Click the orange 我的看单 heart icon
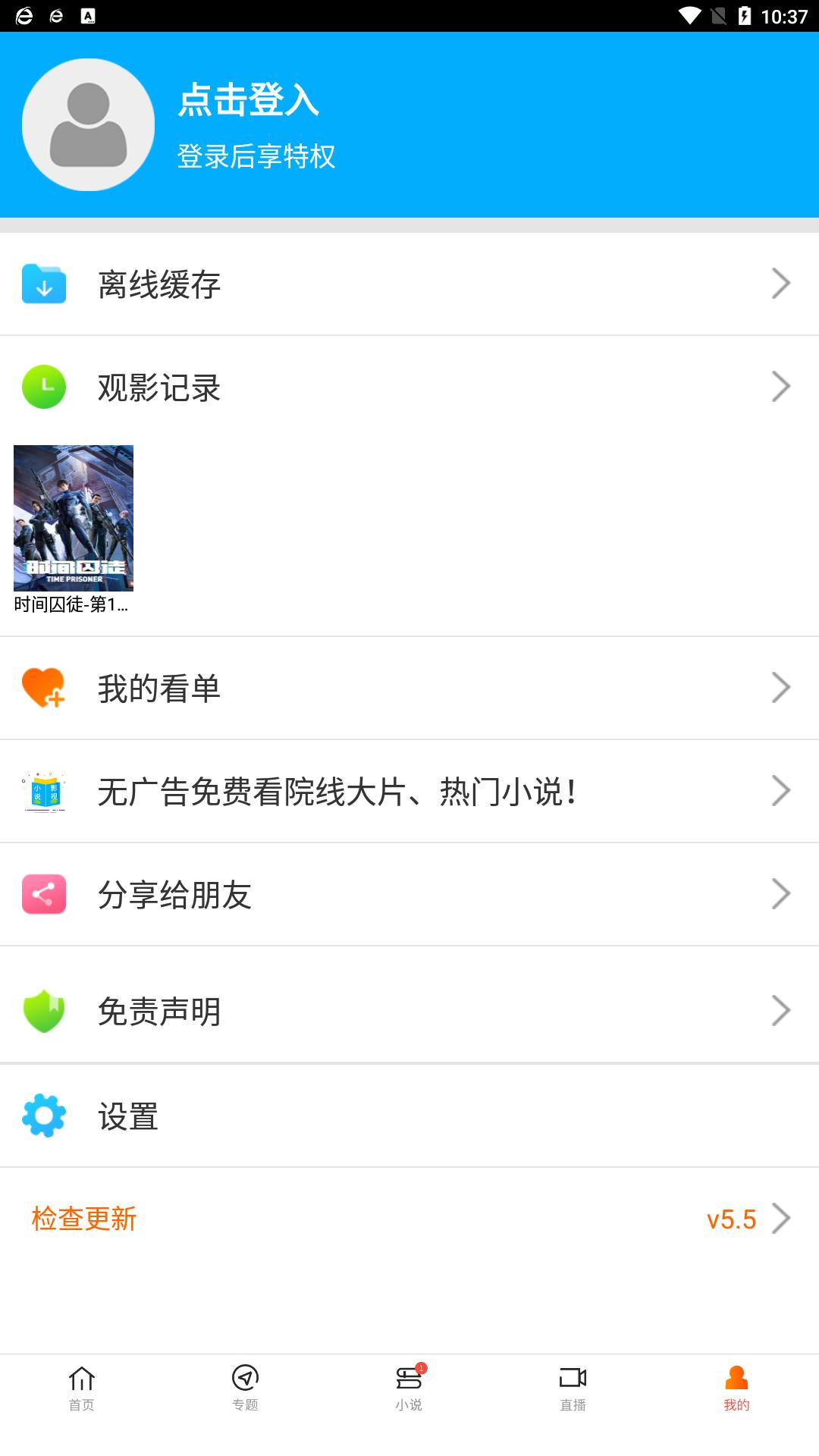Image resolution: width=819 pixels, height=1456 pixels. [x=44, y=688]
